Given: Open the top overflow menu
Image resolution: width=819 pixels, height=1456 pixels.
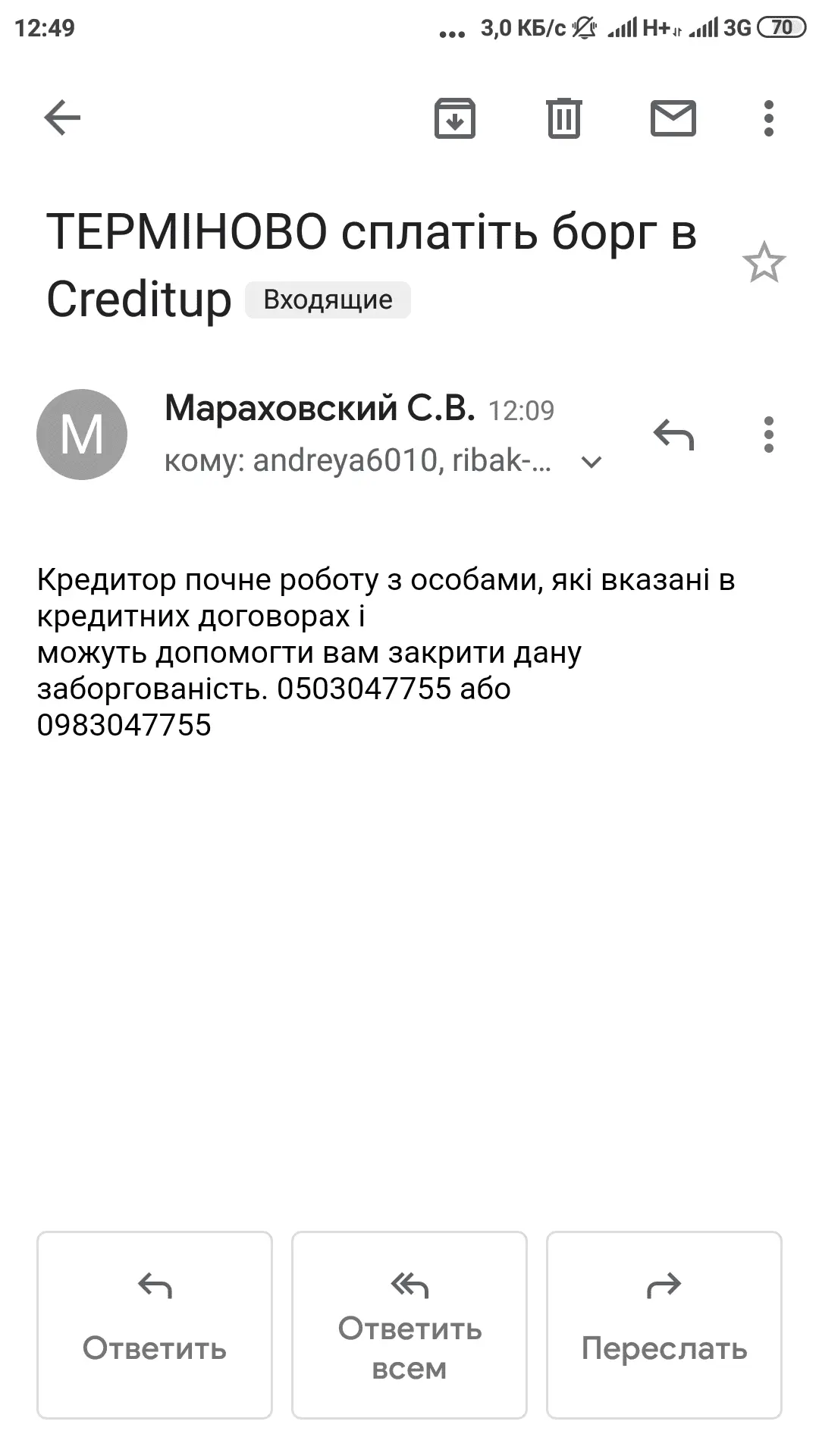Looking at the screenshot, I should click(768, 118).
